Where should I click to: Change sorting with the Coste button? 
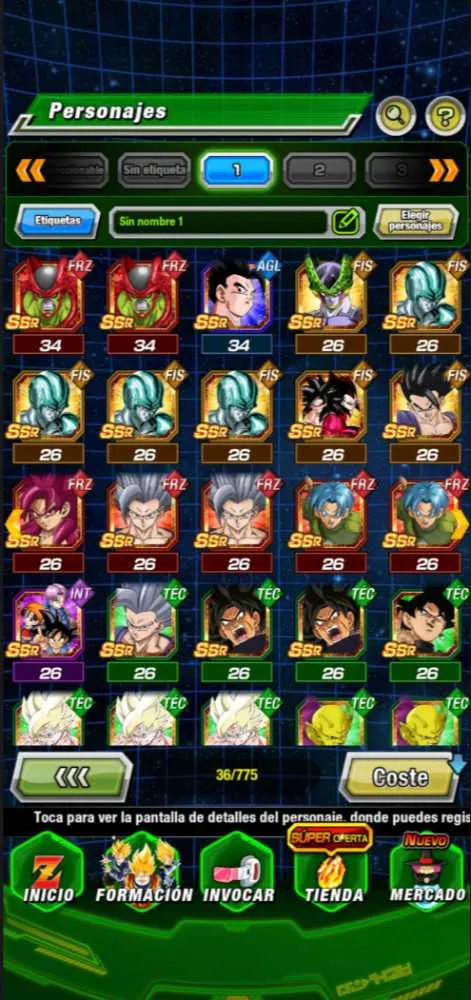click(400, 777)
